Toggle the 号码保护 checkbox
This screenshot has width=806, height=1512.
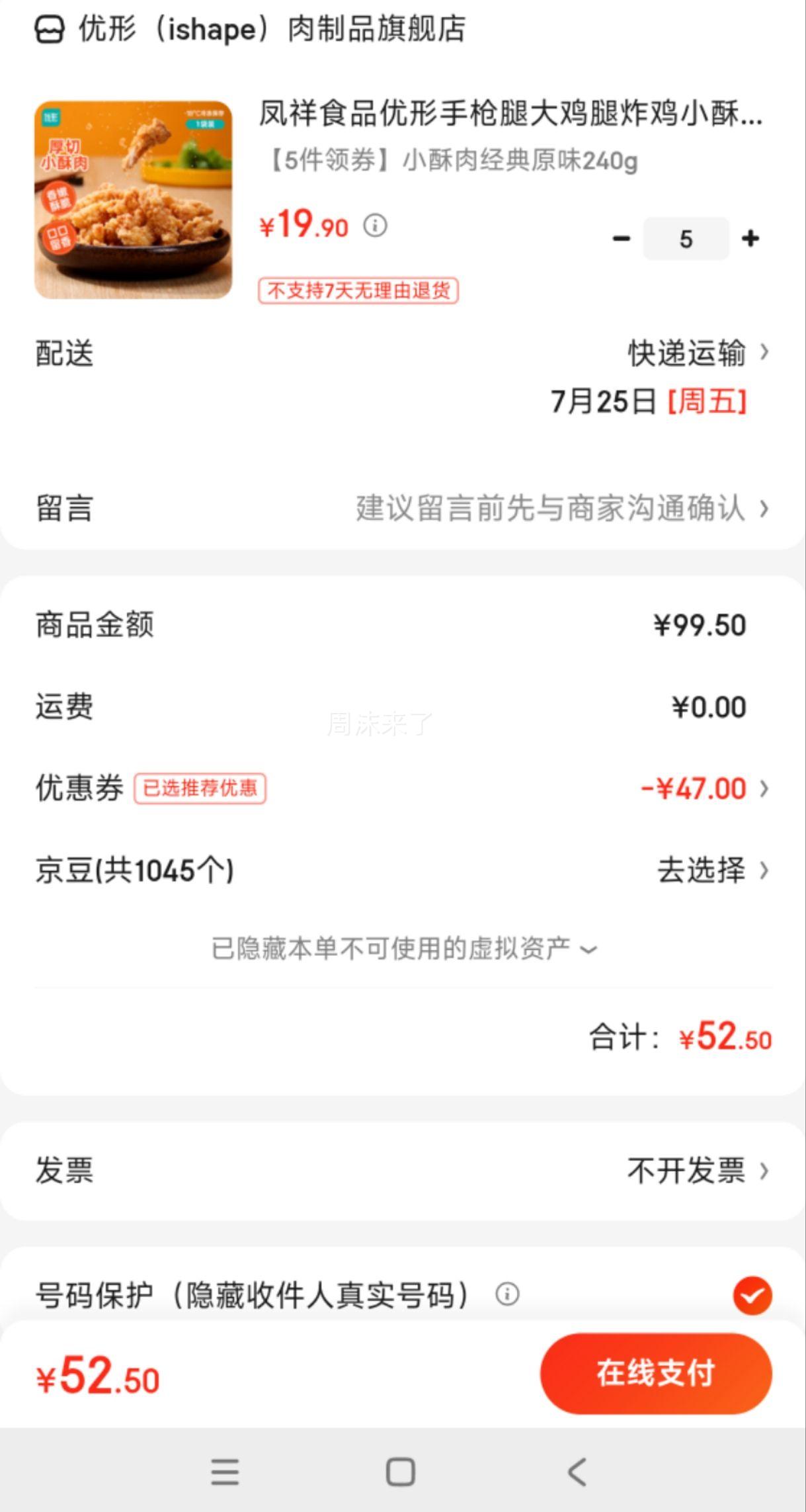[752, 1295]
